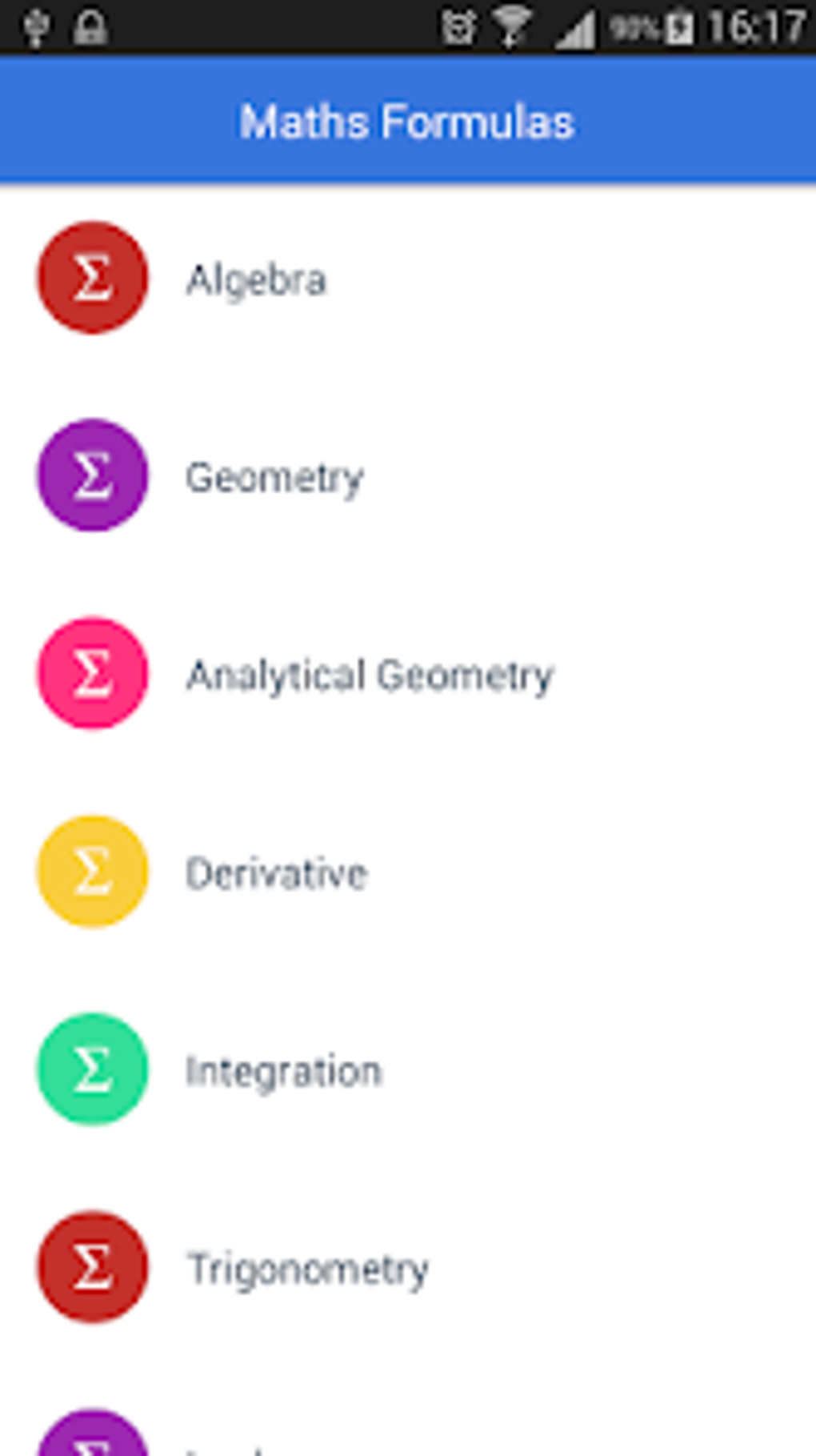Open the Trigonometry formulas section

[309, 1269]
